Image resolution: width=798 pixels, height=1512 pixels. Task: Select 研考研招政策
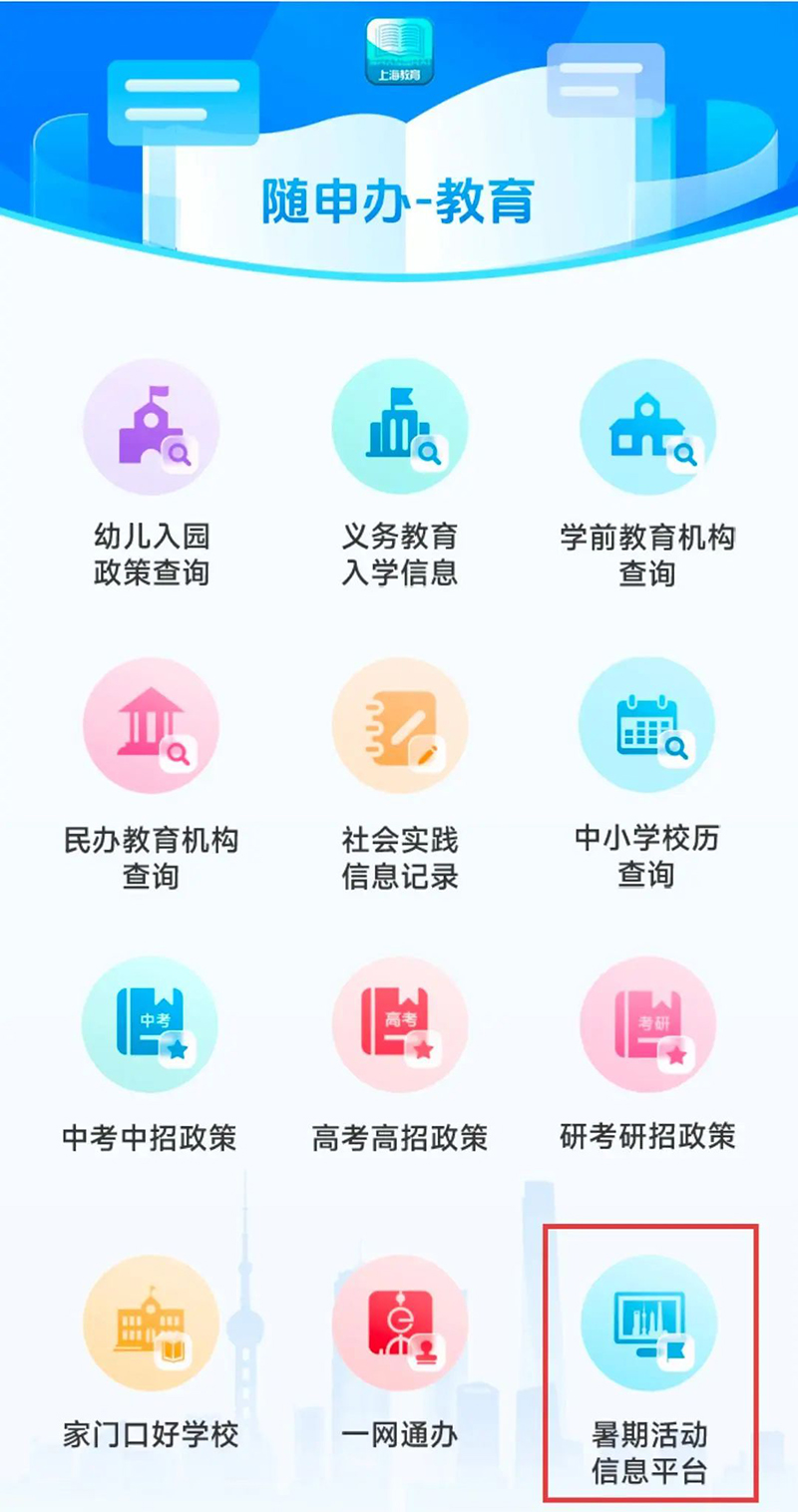click(647, 1025)
